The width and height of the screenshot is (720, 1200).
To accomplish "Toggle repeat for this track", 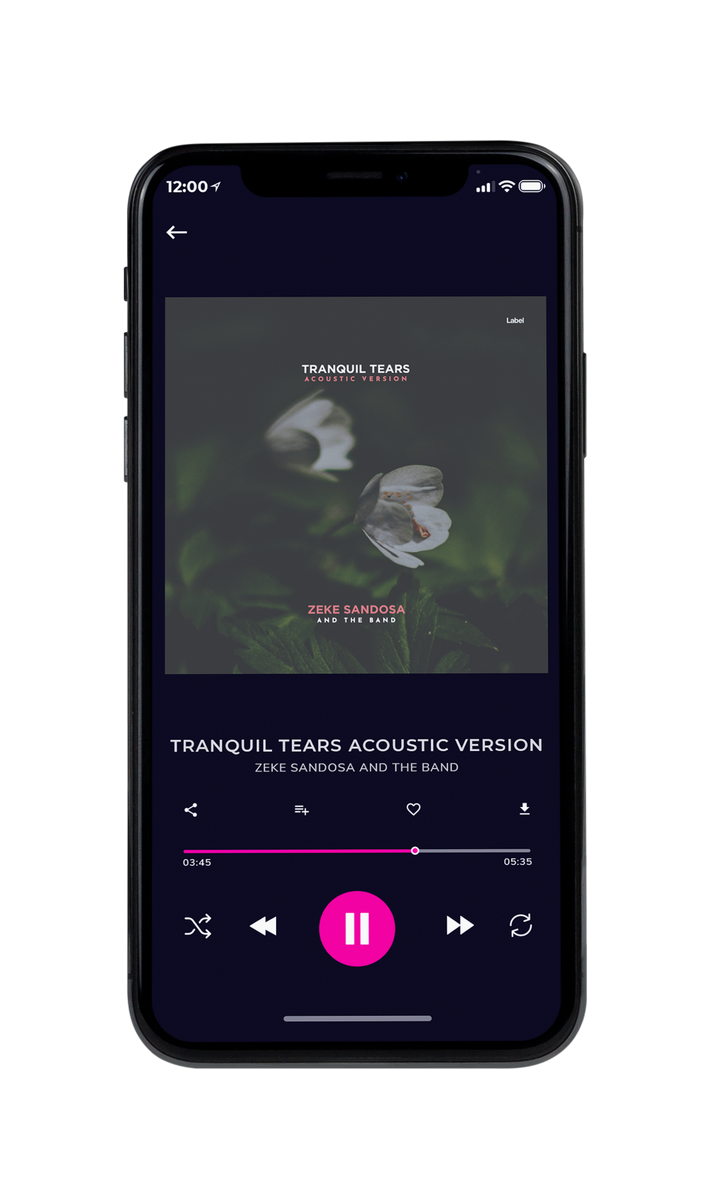I will (x=521, y=926).
